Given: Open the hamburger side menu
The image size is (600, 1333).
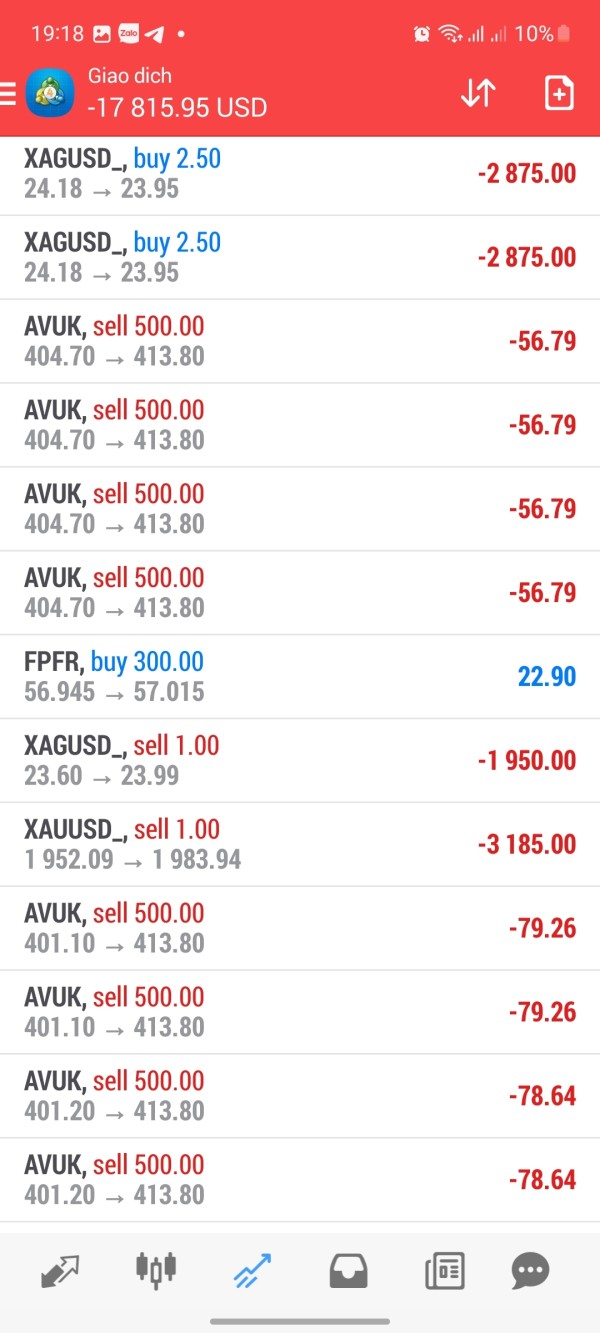Looking at the screenshot, I should click(x=8, y=93).
